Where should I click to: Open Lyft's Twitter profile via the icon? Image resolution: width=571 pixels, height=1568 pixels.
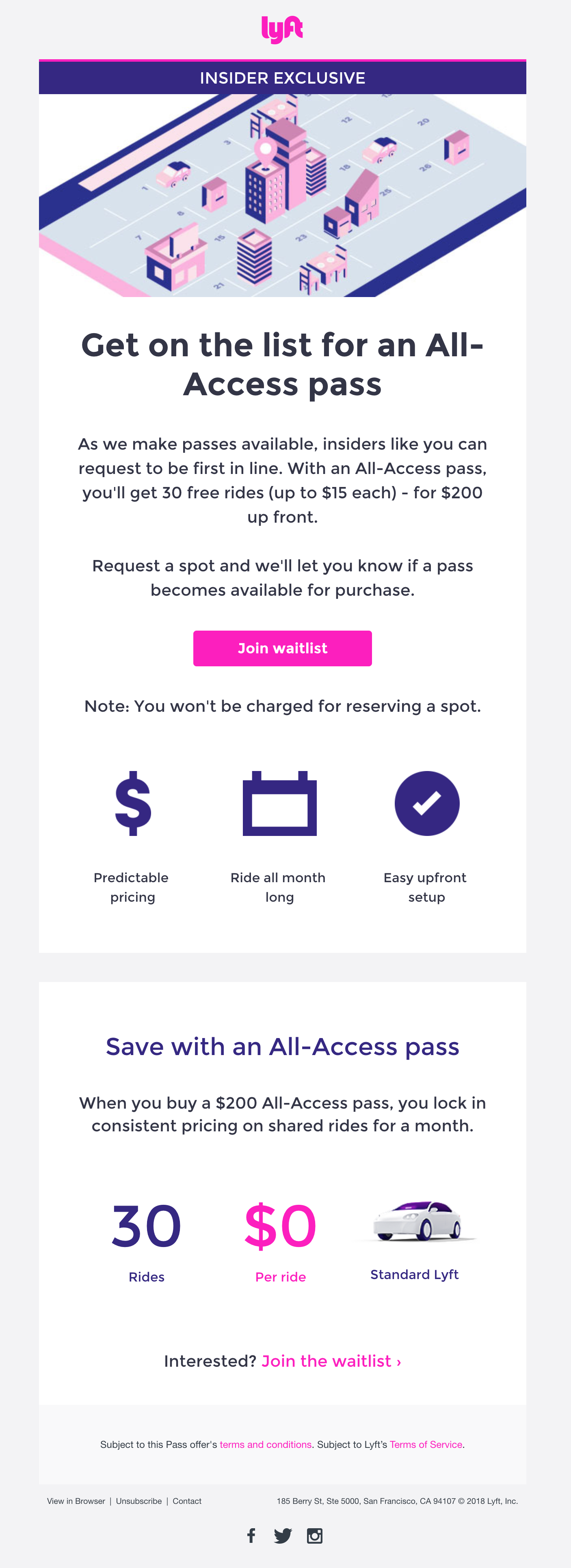click(x=282, y=1536)
